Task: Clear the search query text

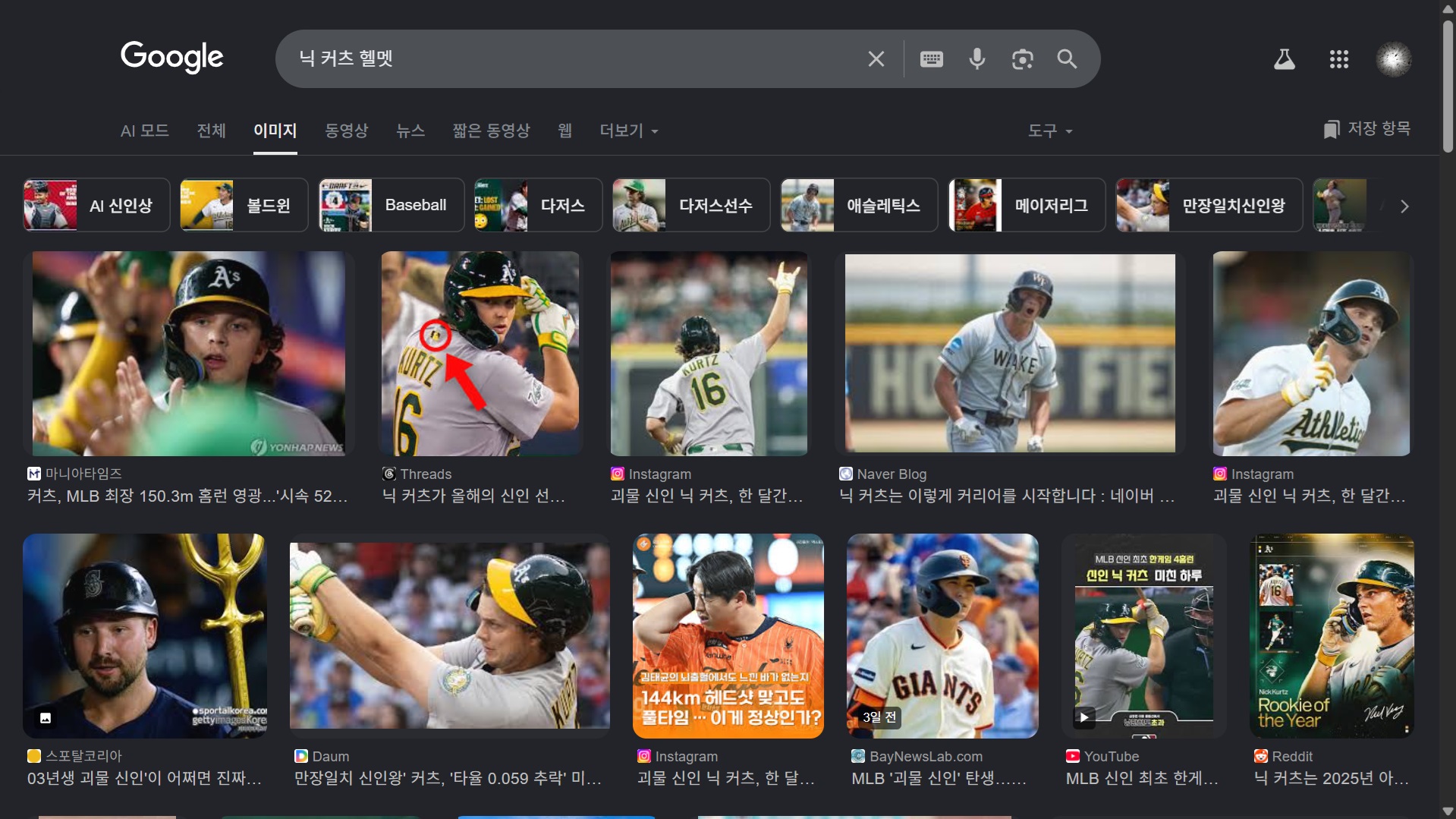Action: click(x=876, y=58)
